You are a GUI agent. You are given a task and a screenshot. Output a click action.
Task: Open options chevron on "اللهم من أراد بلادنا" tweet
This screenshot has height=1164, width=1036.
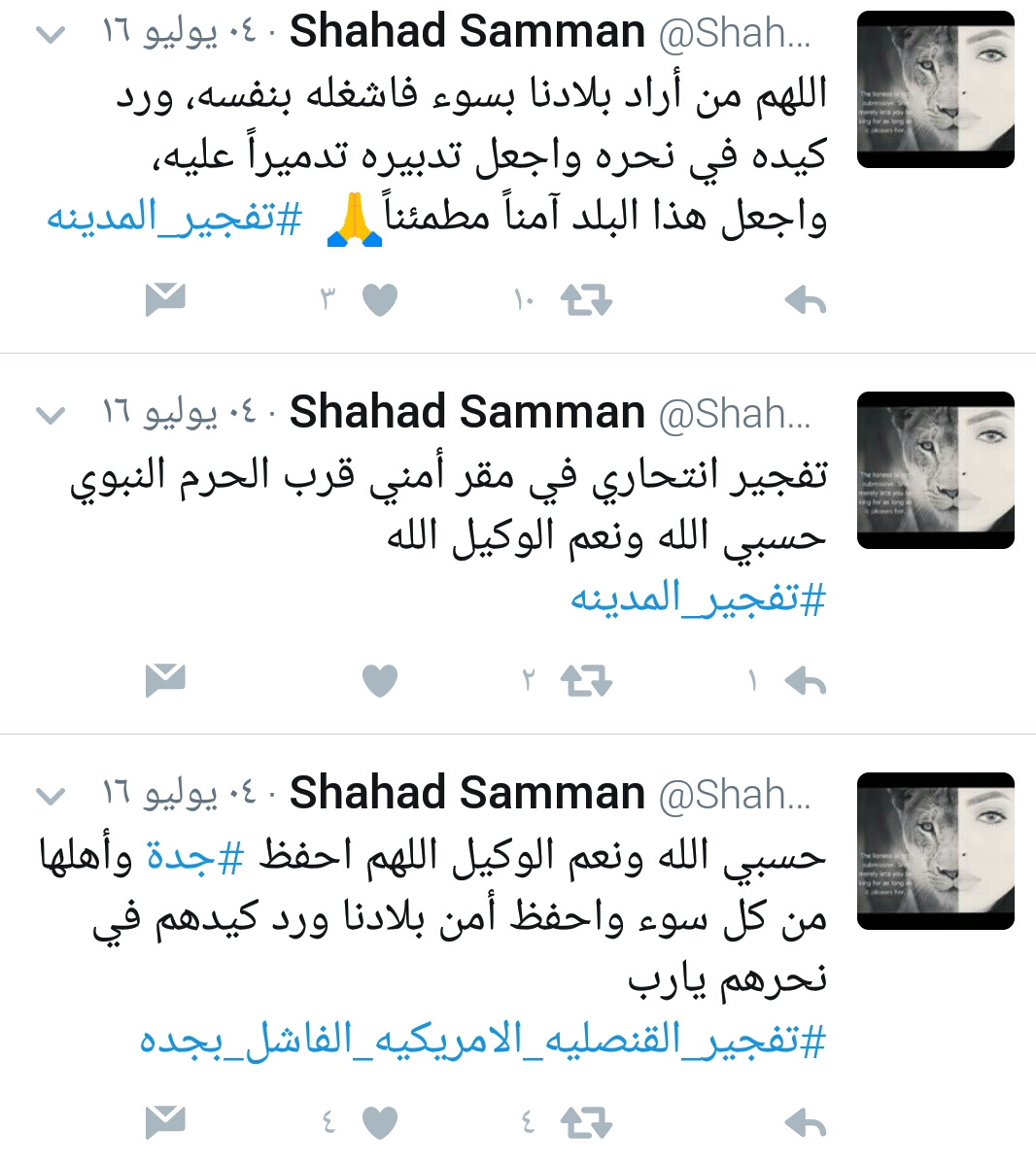pos(50,36)
